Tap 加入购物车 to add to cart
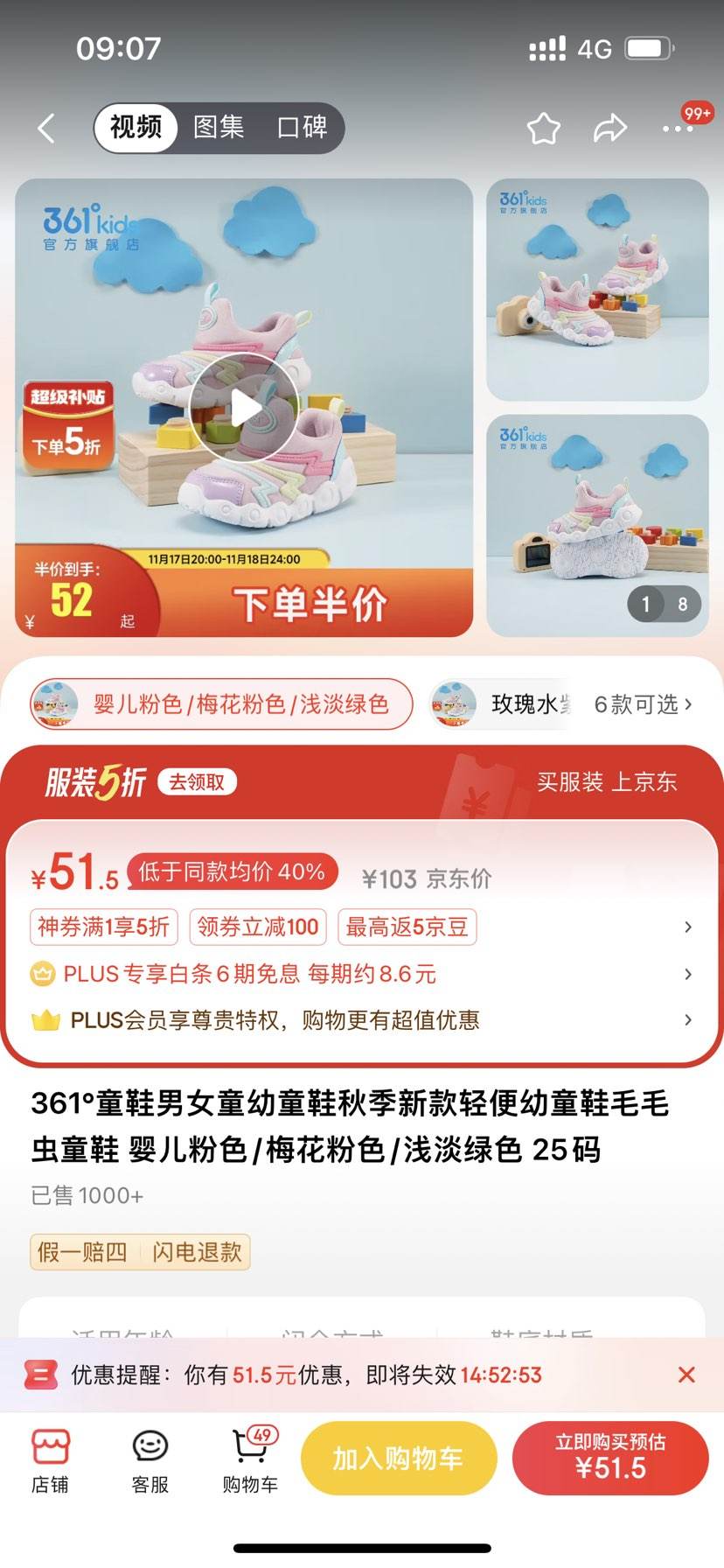This screenshot has width=724, height=1568. [398, 1458]
